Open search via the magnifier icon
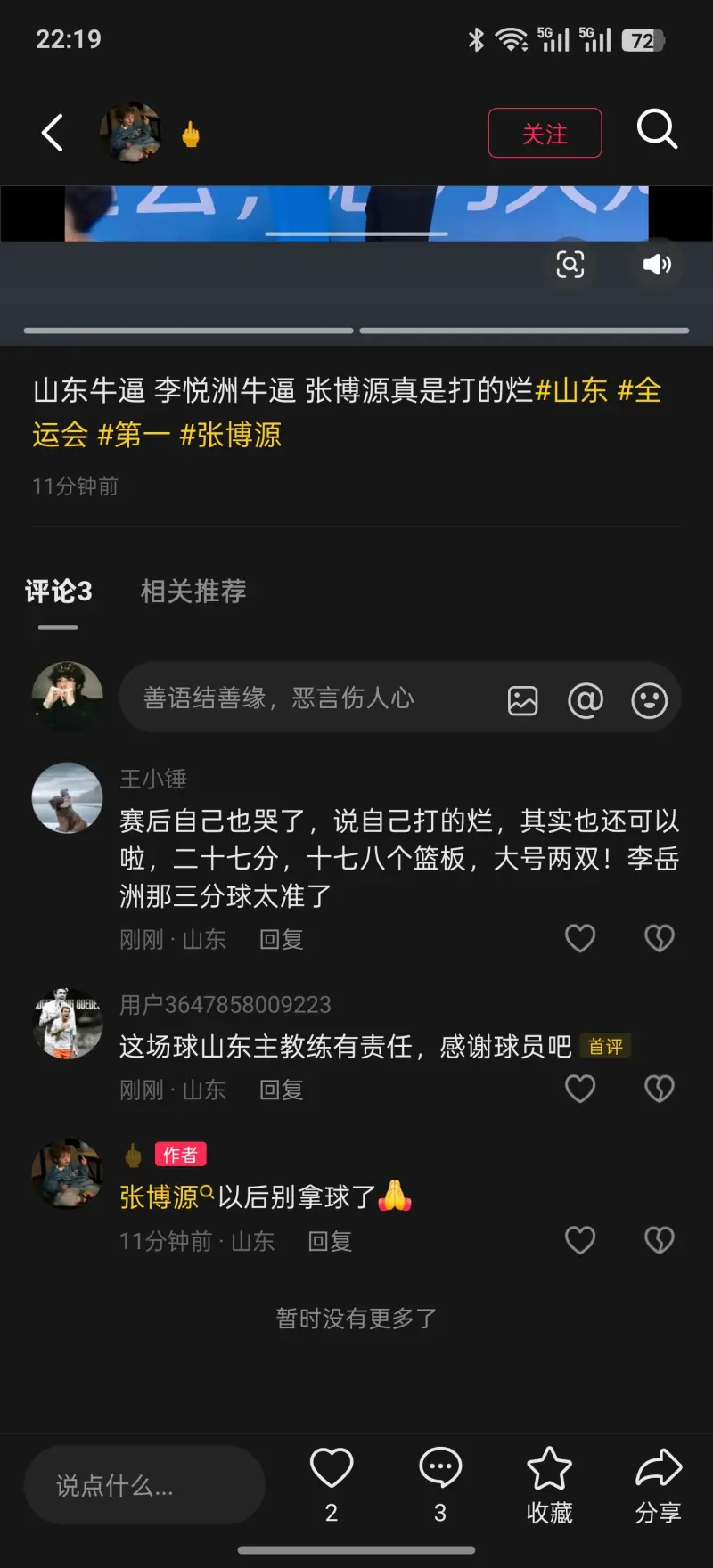 click(x=657, y=130)
